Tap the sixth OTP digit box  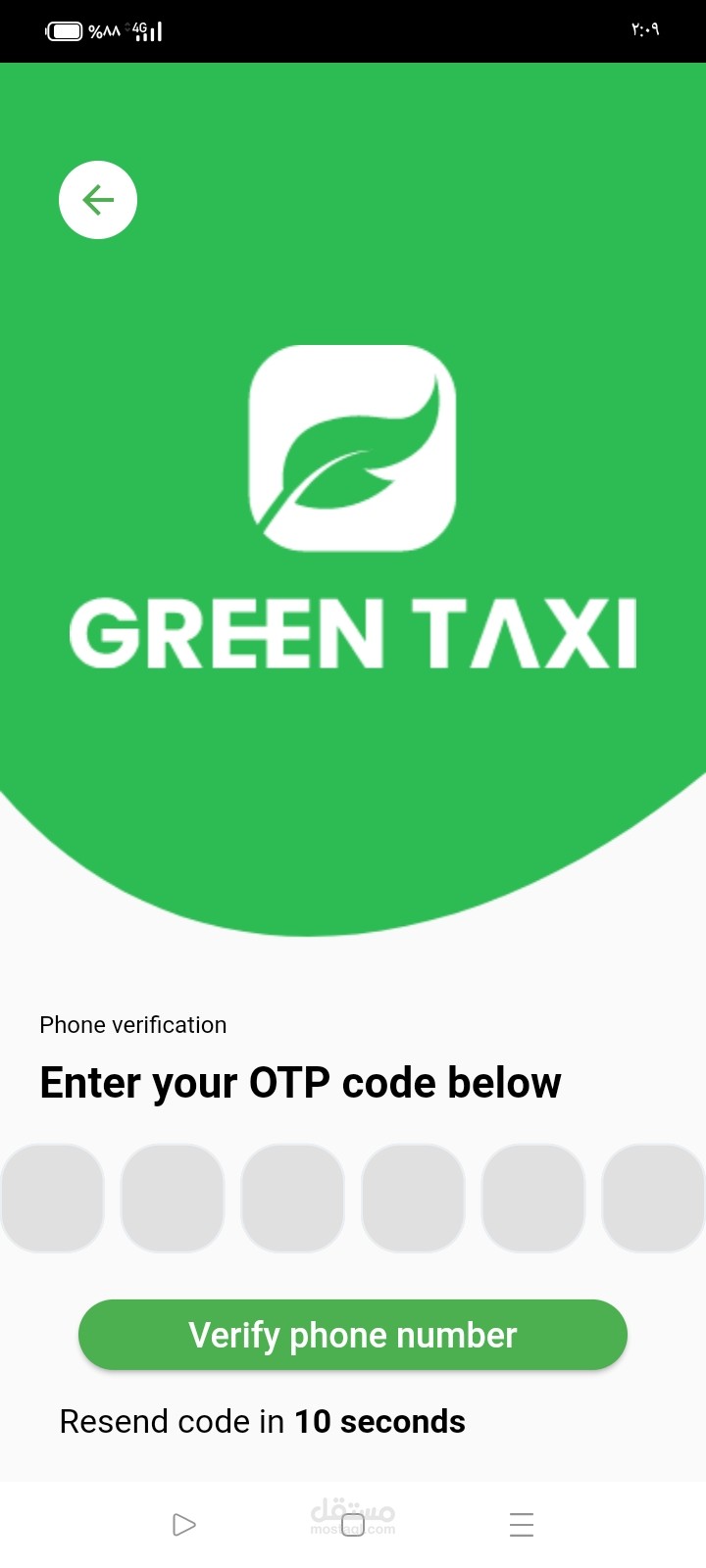[653, 1198]
